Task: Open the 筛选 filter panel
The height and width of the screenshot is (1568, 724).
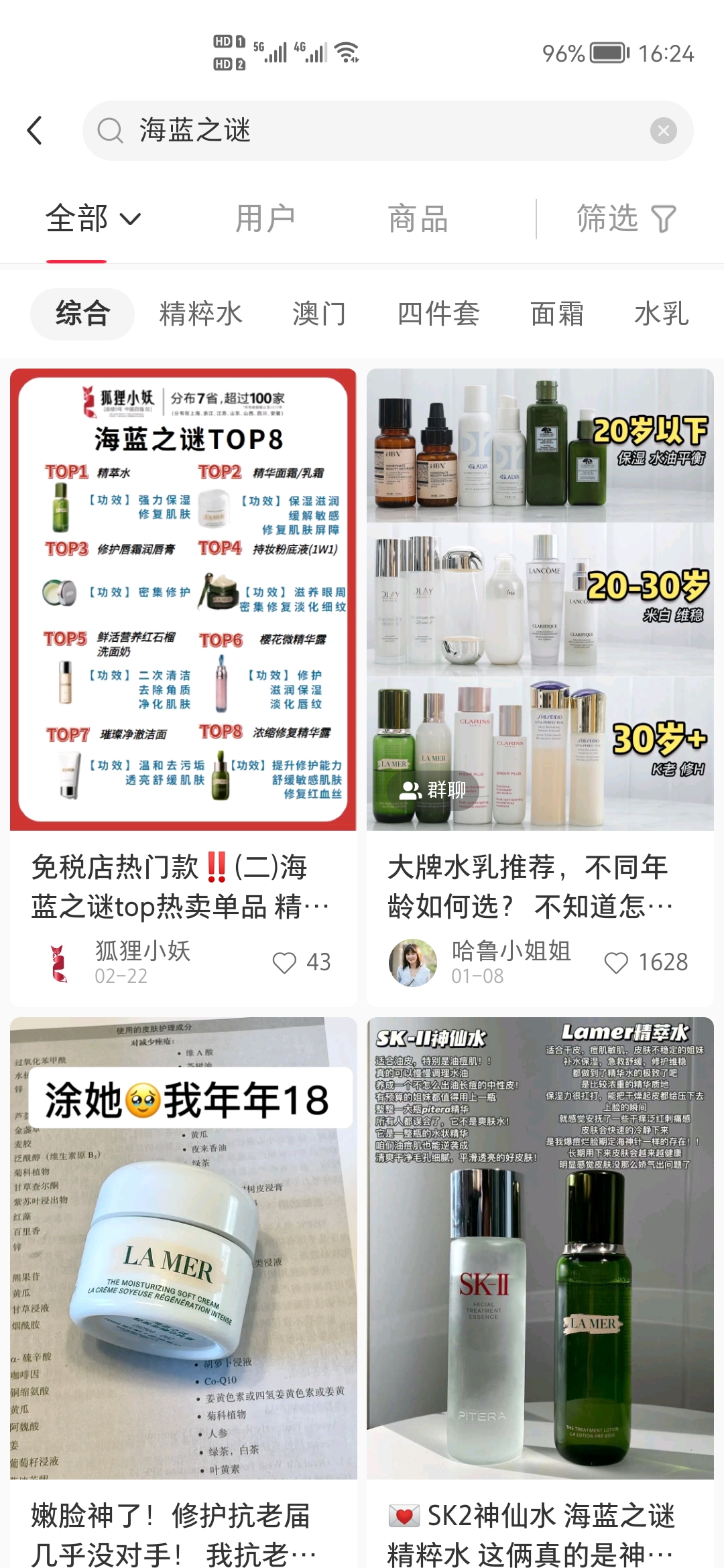Action: [x=623, y=218]
